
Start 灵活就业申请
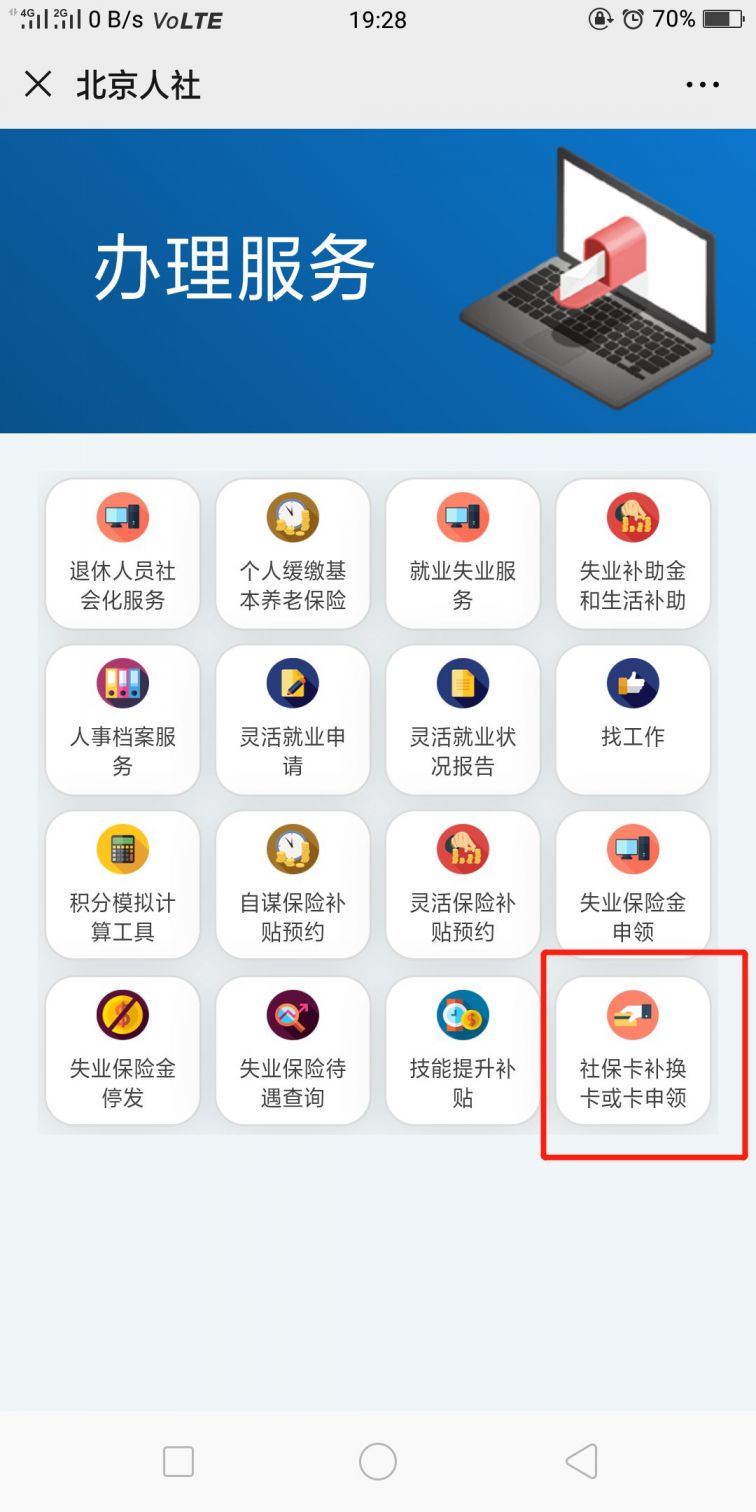pyautogui.click(x=293, y=720)
